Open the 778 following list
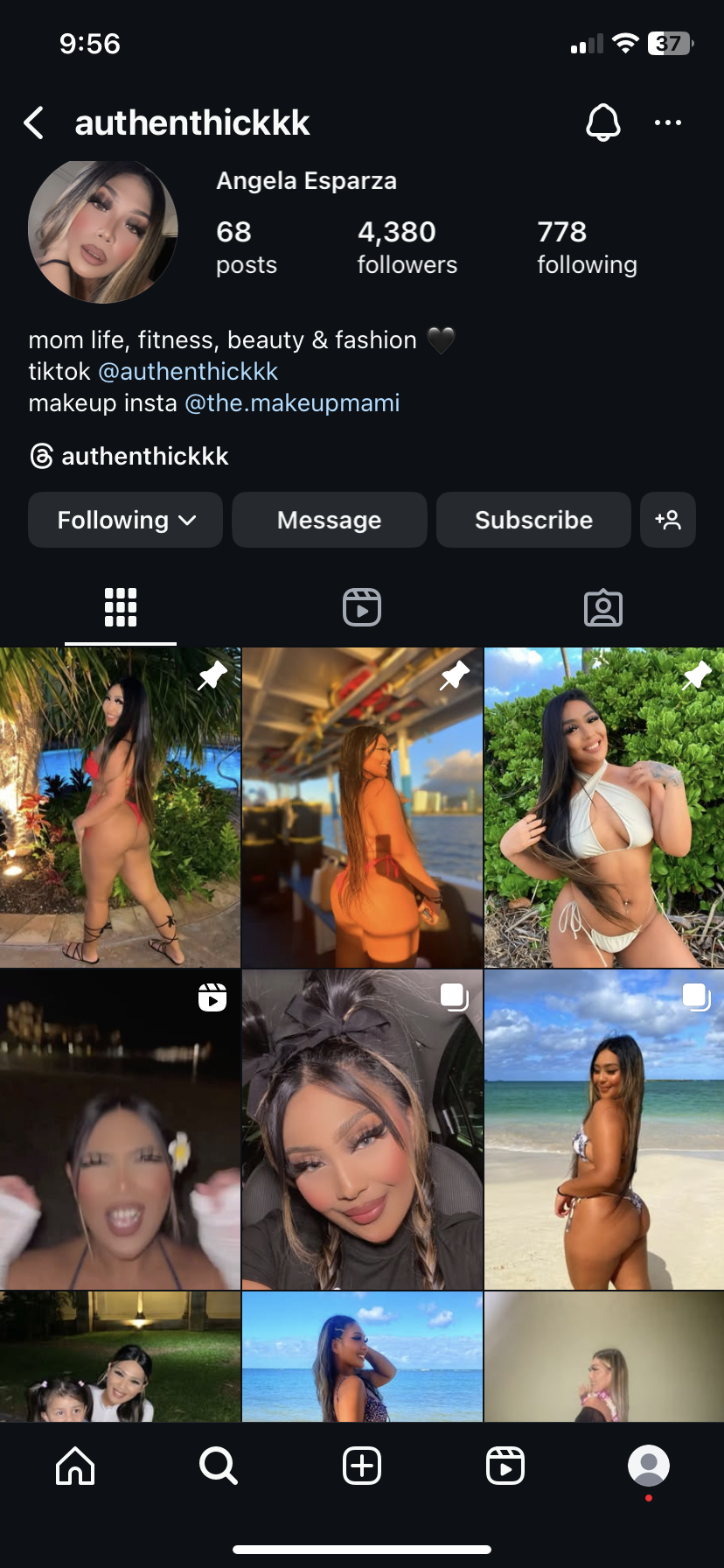 (x=587, y=247)
